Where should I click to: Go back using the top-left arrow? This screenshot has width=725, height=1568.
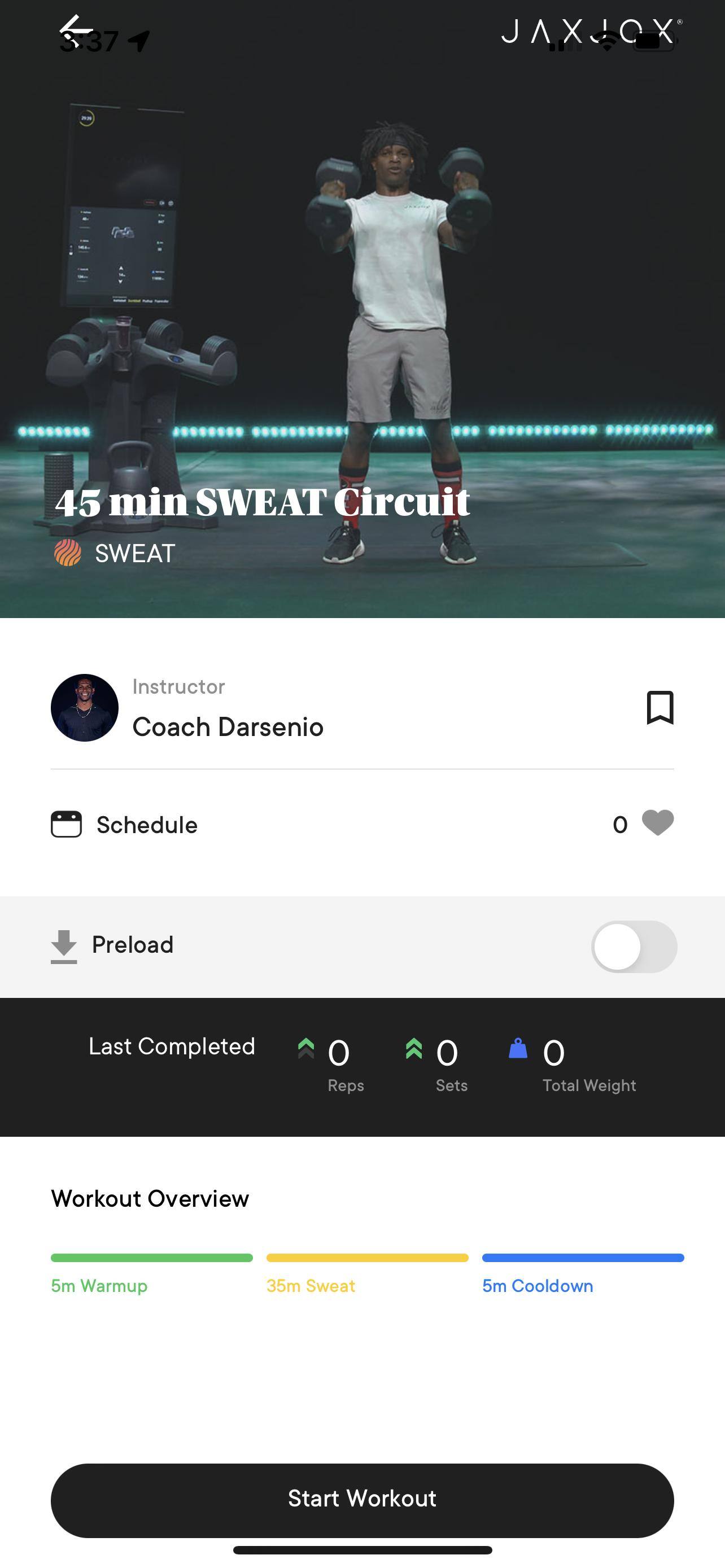(76, 29)
